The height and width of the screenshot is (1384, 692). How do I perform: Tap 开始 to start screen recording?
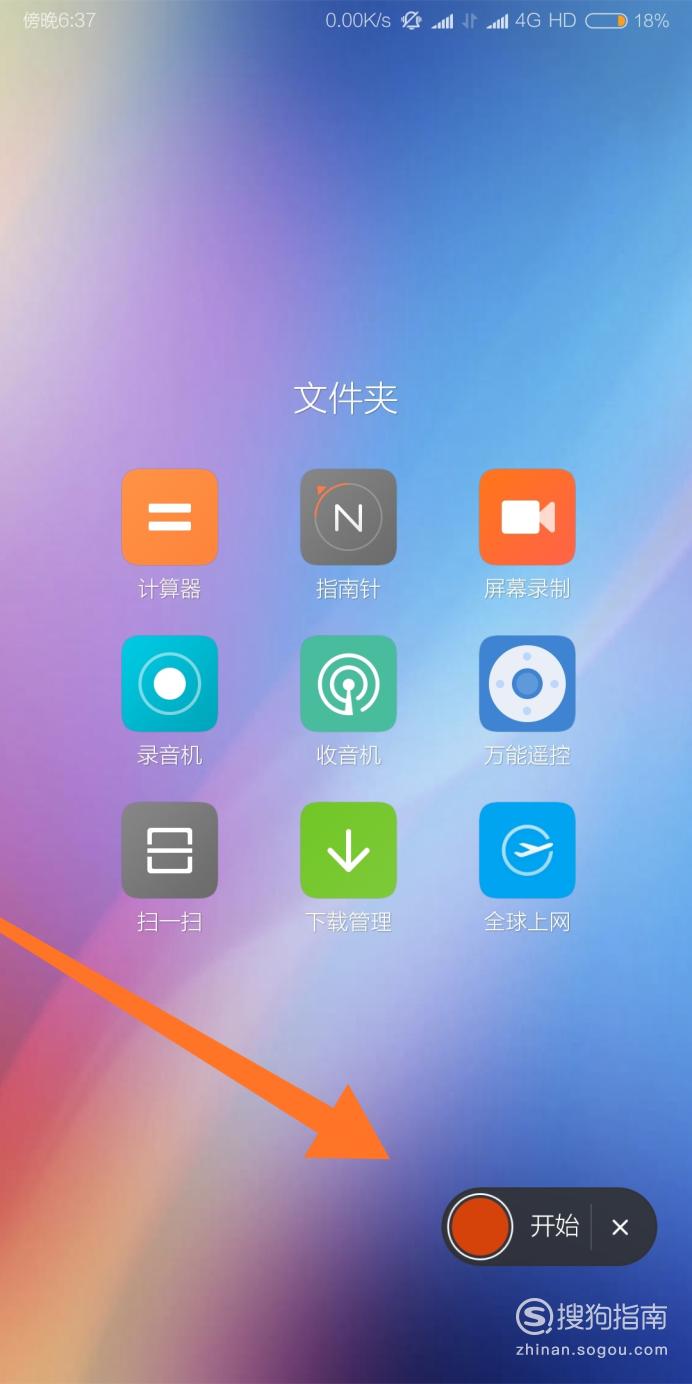pos(554,1226)
